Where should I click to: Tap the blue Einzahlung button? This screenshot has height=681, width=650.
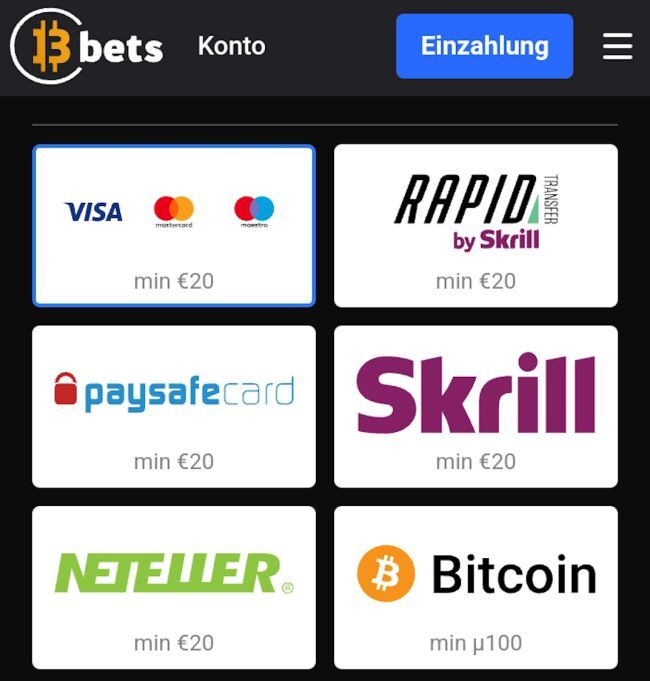[x=484, y=46]
